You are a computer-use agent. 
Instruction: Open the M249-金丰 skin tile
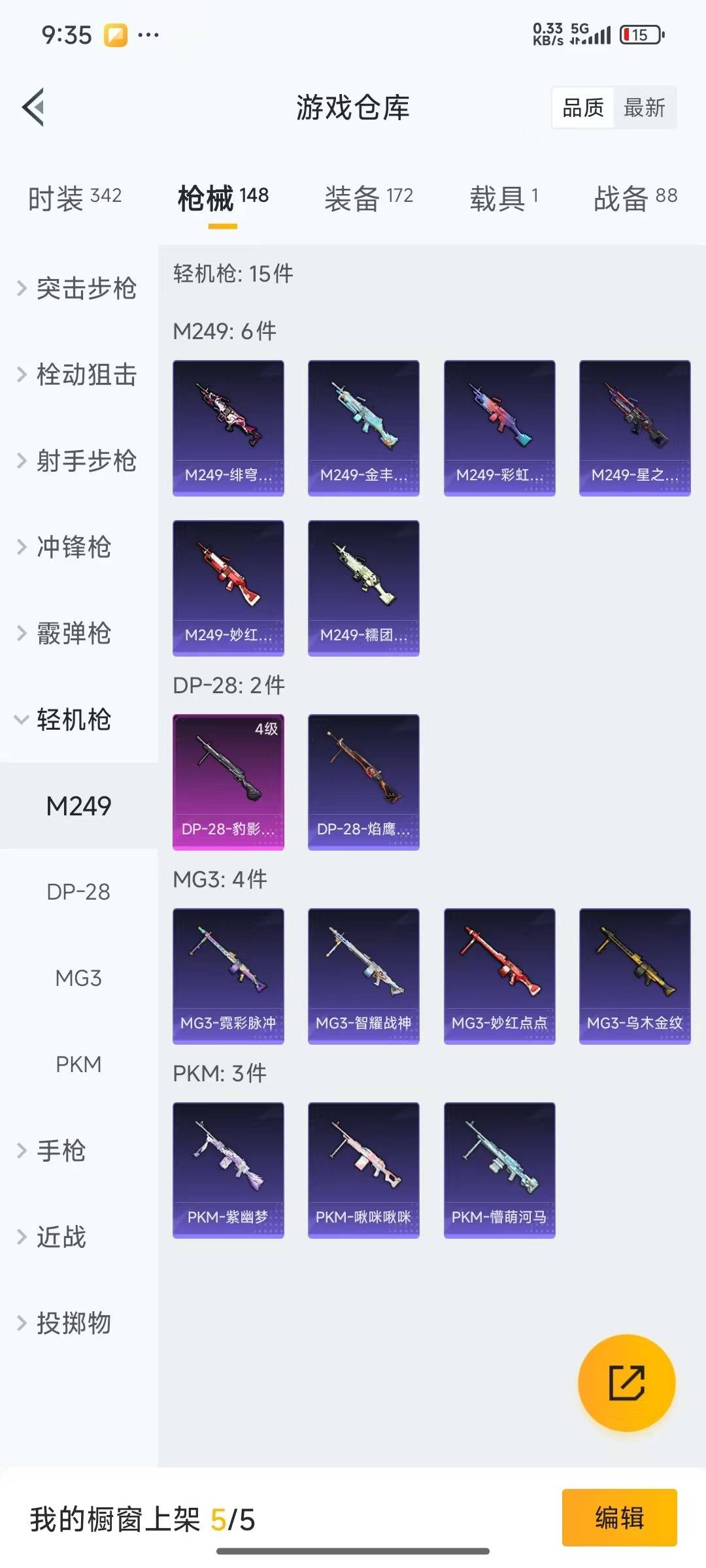[363, 428]
